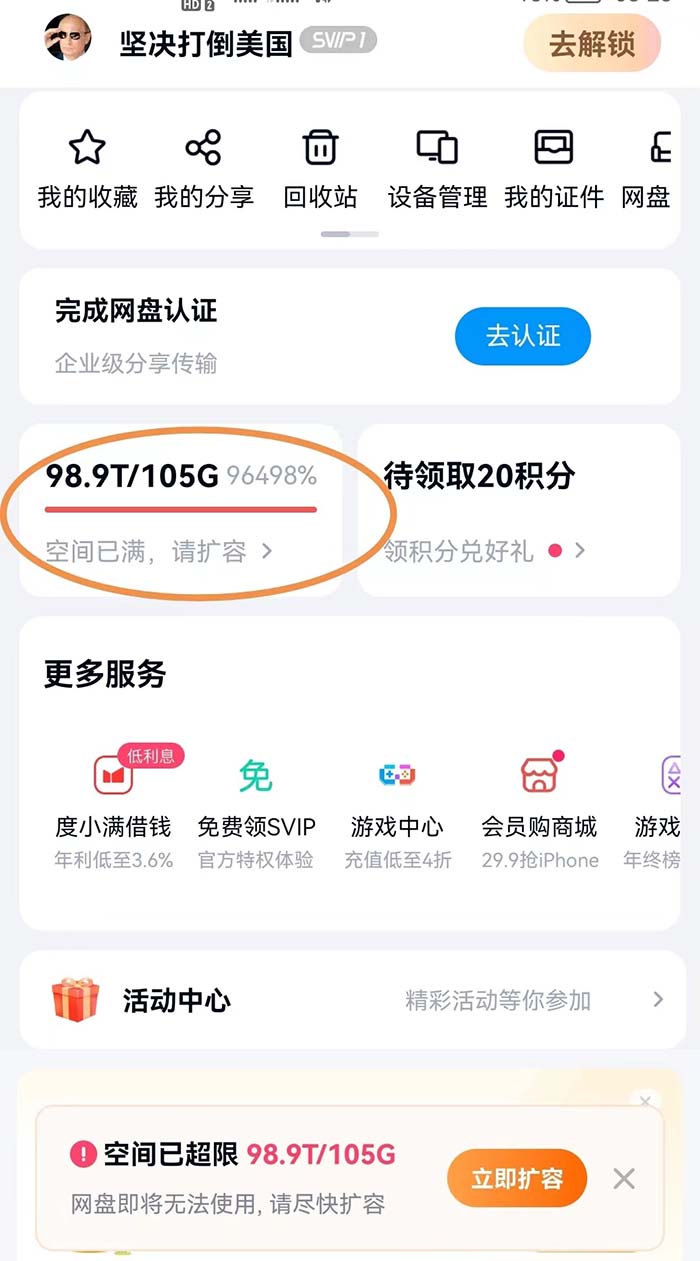Dismiss the 空间已超限 warning banner
The width and height of the screenshot is (700, 1261).
coord(624,1179)
